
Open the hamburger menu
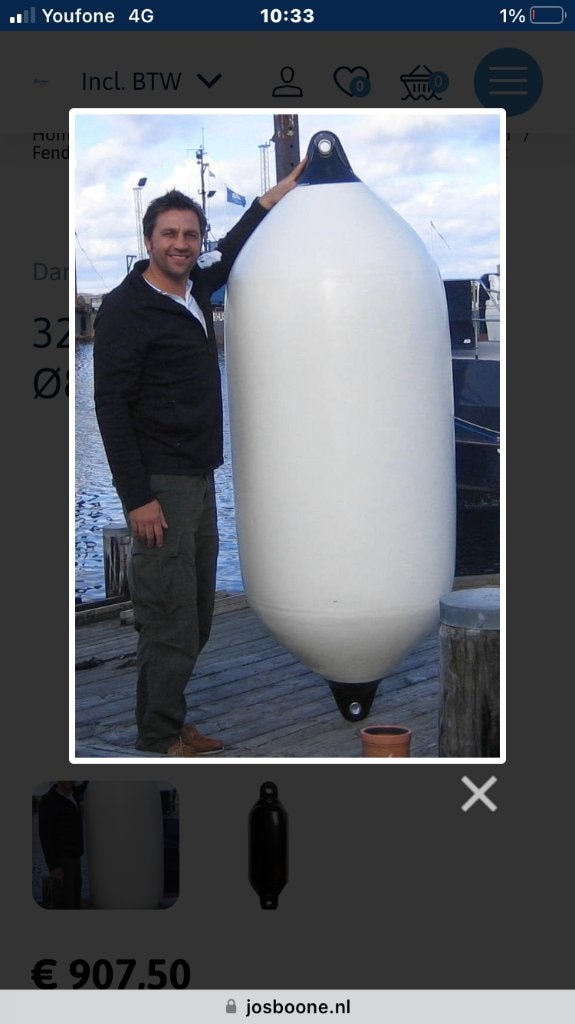(x=508, y=82)
